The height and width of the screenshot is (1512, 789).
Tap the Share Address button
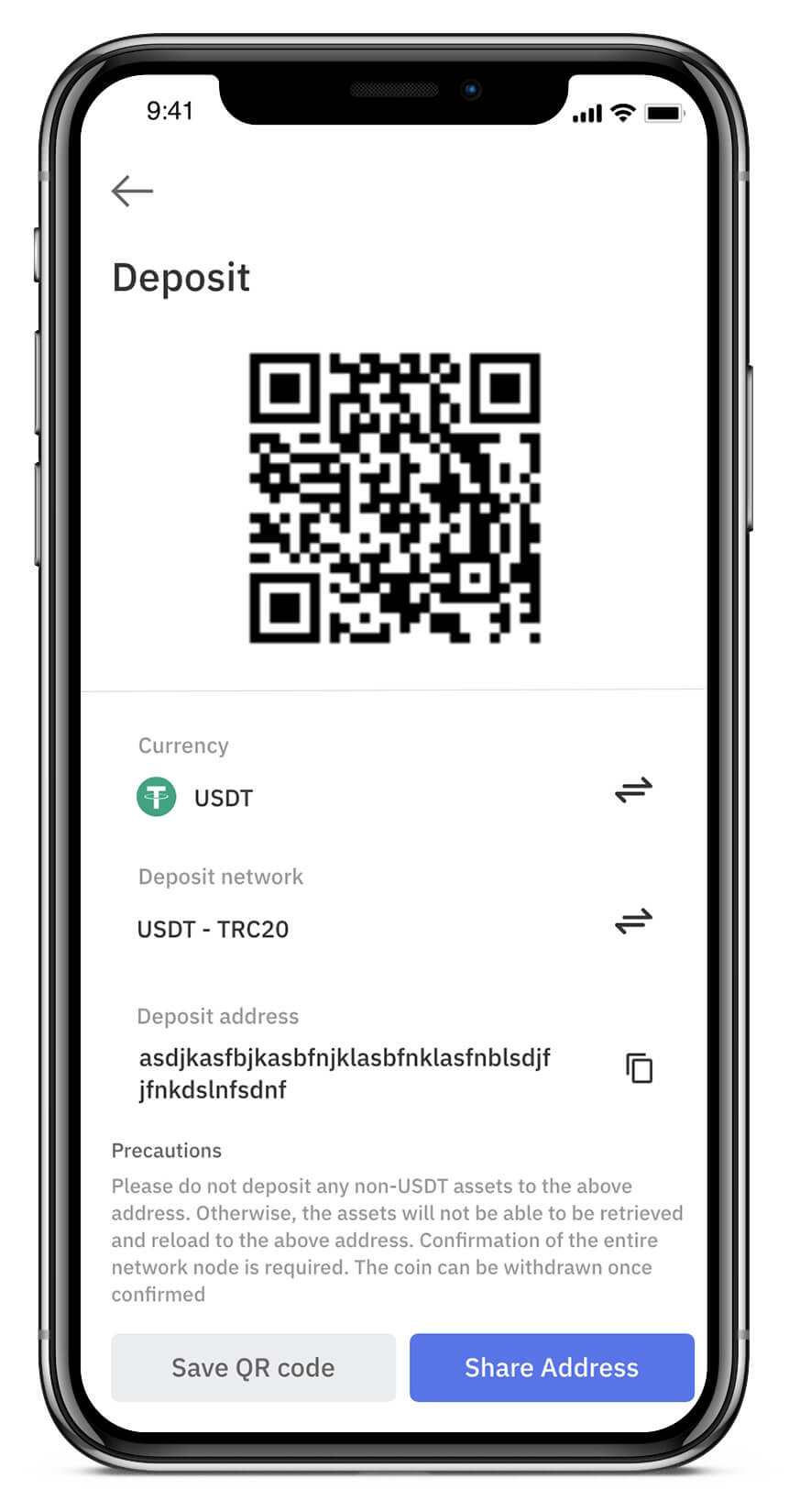552,1367
